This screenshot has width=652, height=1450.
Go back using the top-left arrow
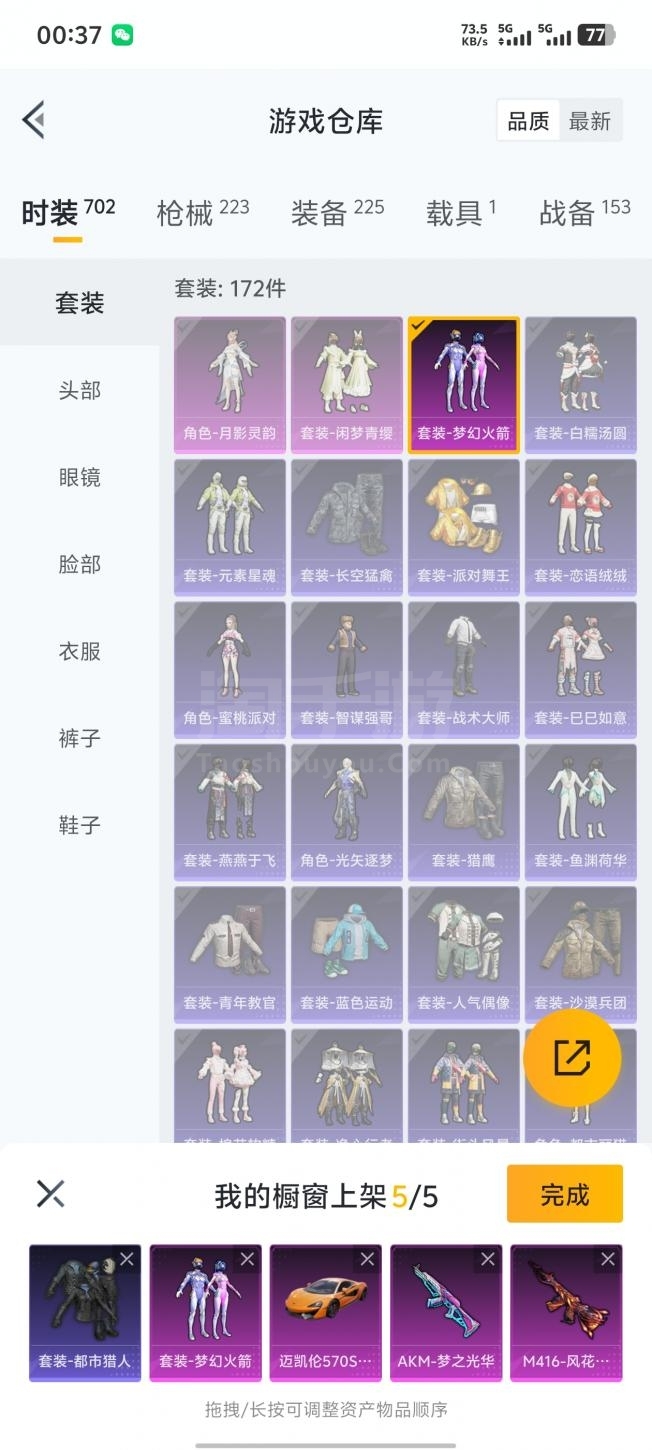(x=34, y=120)
